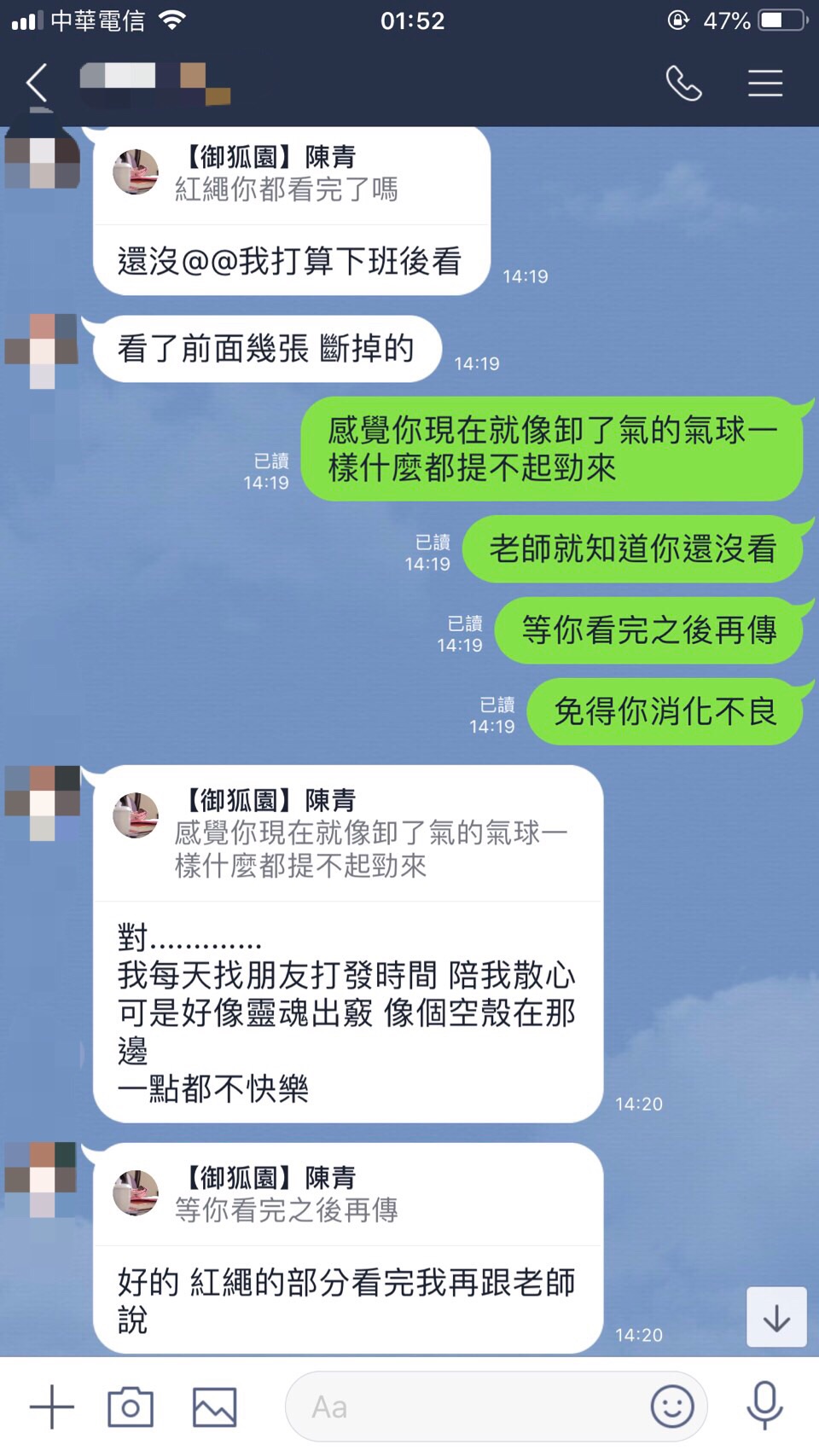Screen dimensions: 819x1456
Task: Open the plus attachment menu
Action: (x=51, y=1407)
